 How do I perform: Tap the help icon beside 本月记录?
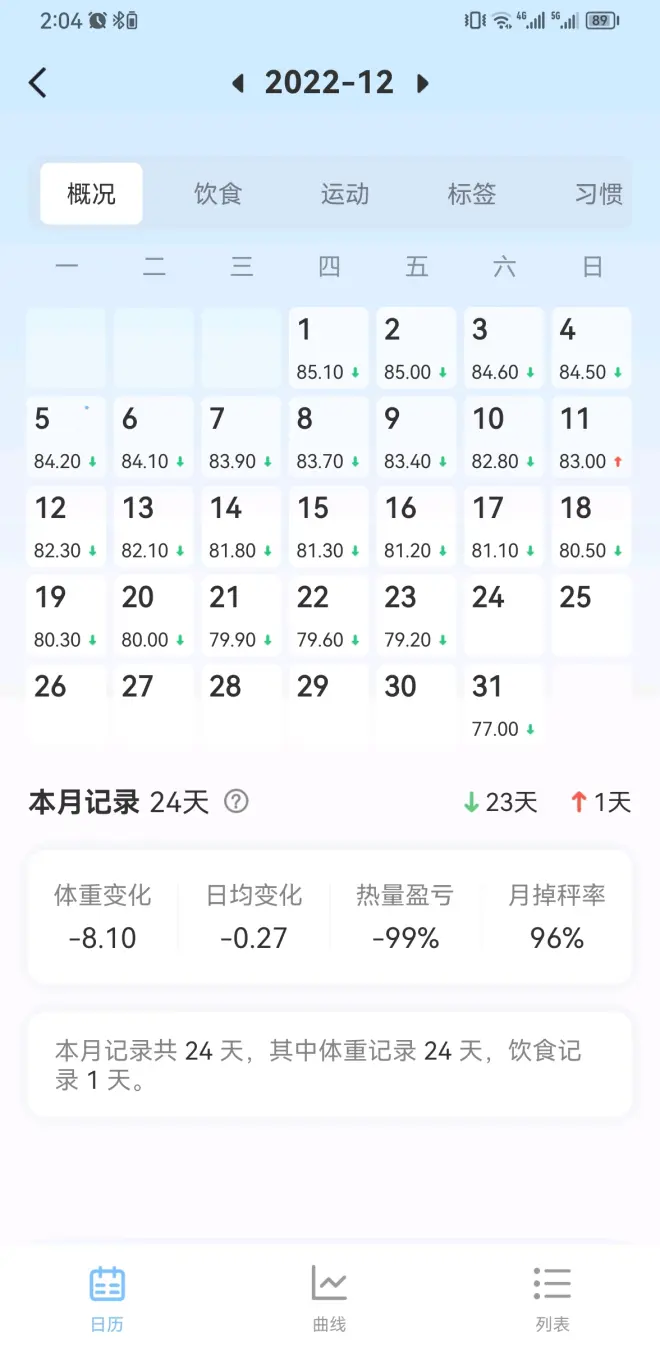[236, 802]
